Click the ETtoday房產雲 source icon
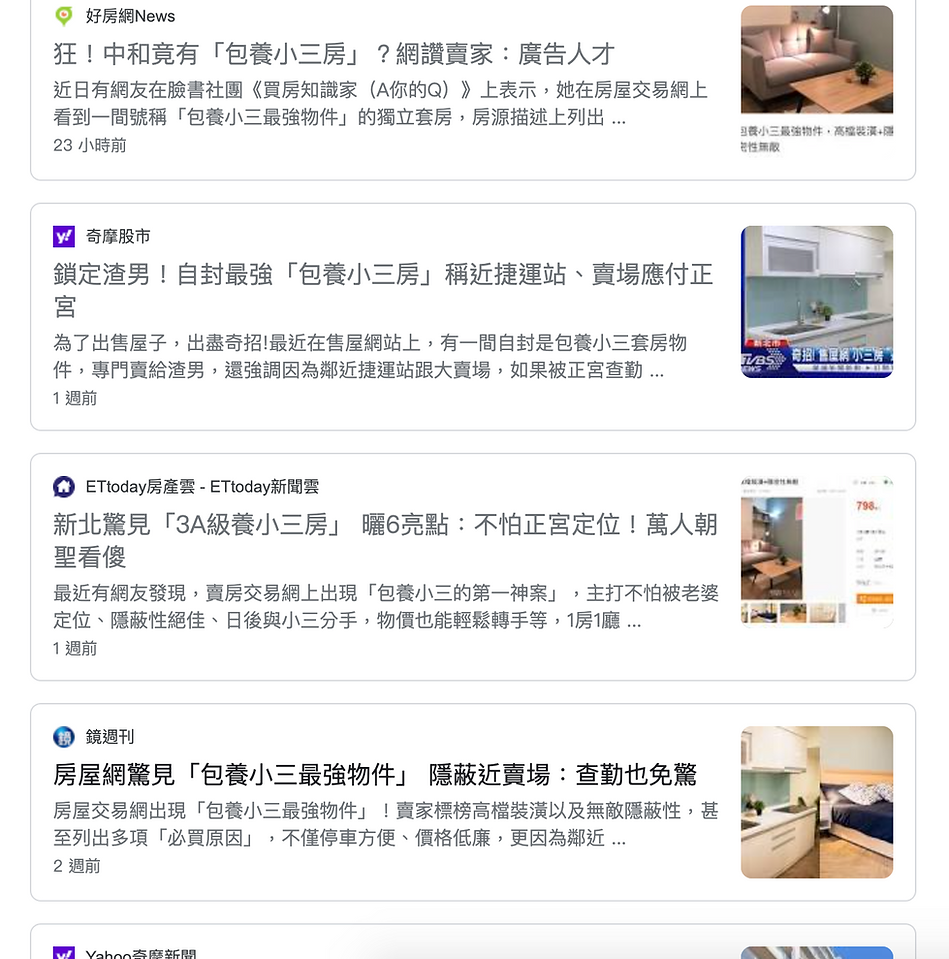949x959 pixels. (64, 487)
